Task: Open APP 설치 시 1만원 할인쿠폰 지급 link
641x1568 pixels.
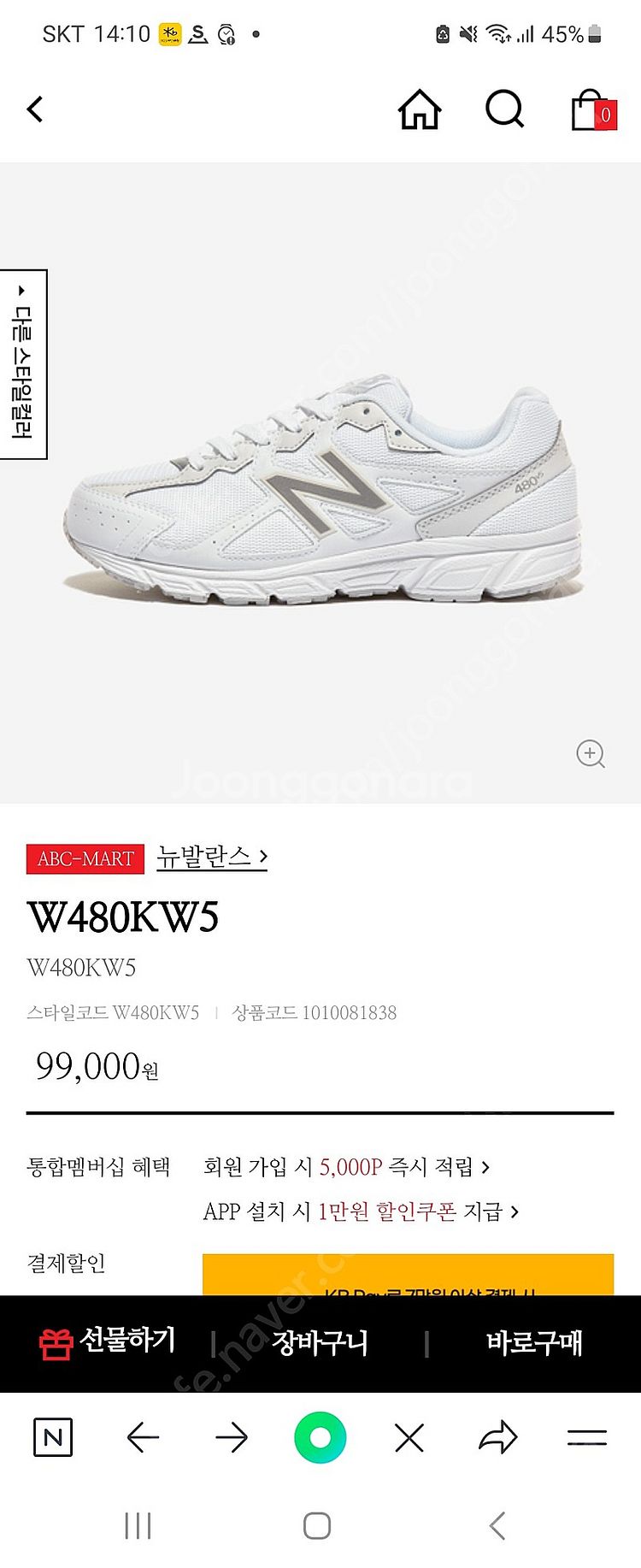Action: pos(361,1211)
